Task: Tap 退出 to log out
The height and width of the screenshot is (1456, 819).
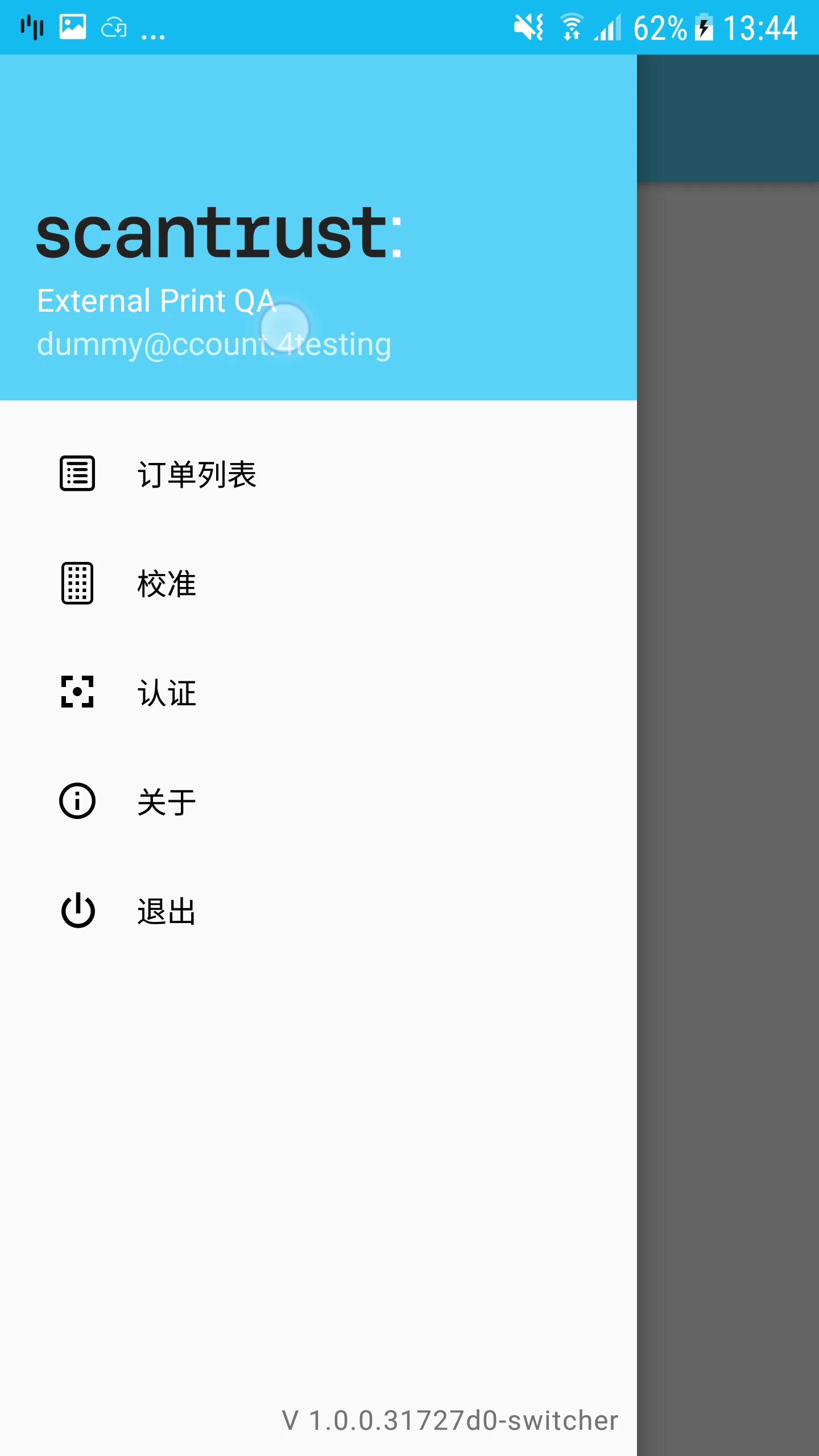Action: [x=165, y=911]
